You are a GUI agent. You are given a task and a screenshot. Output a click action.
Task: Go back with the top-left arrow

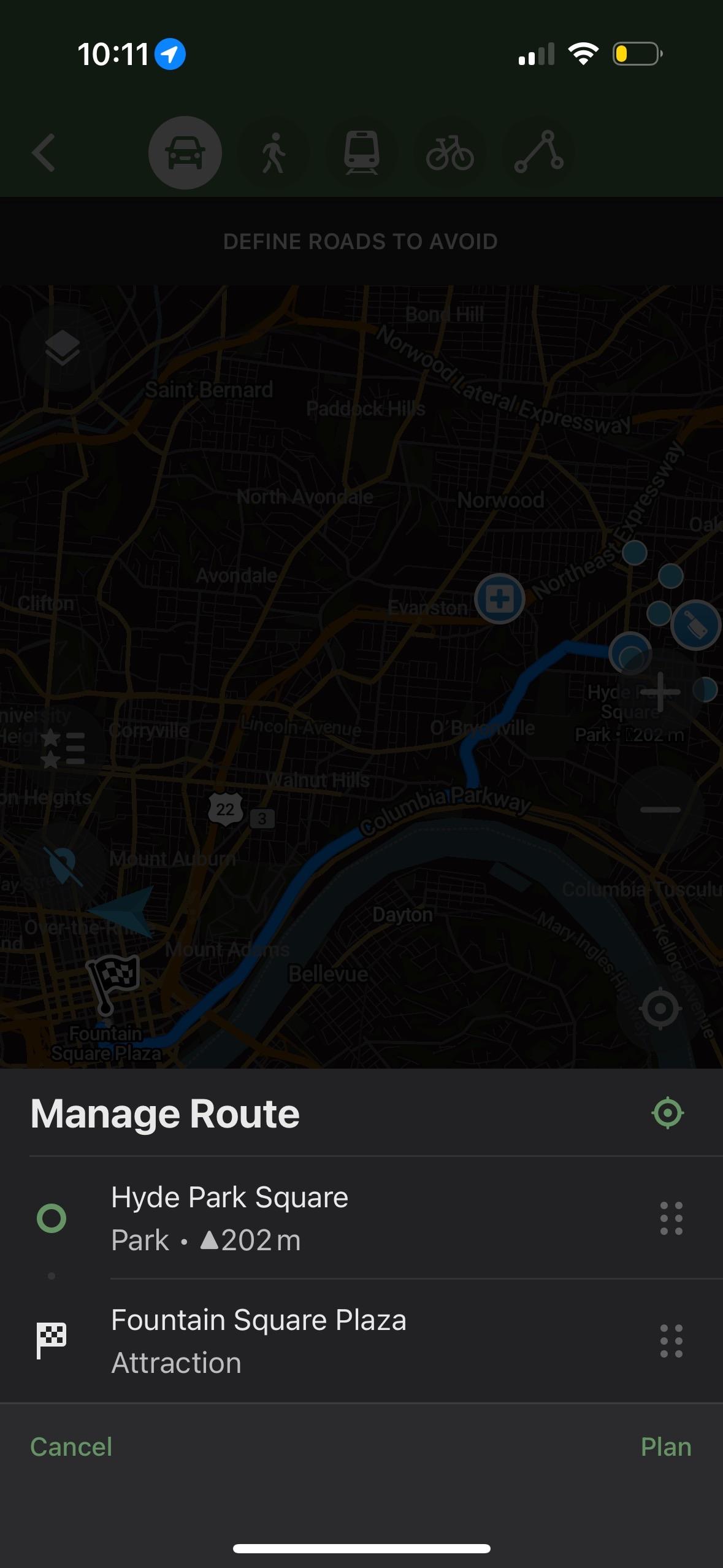(x=44, y=152)
